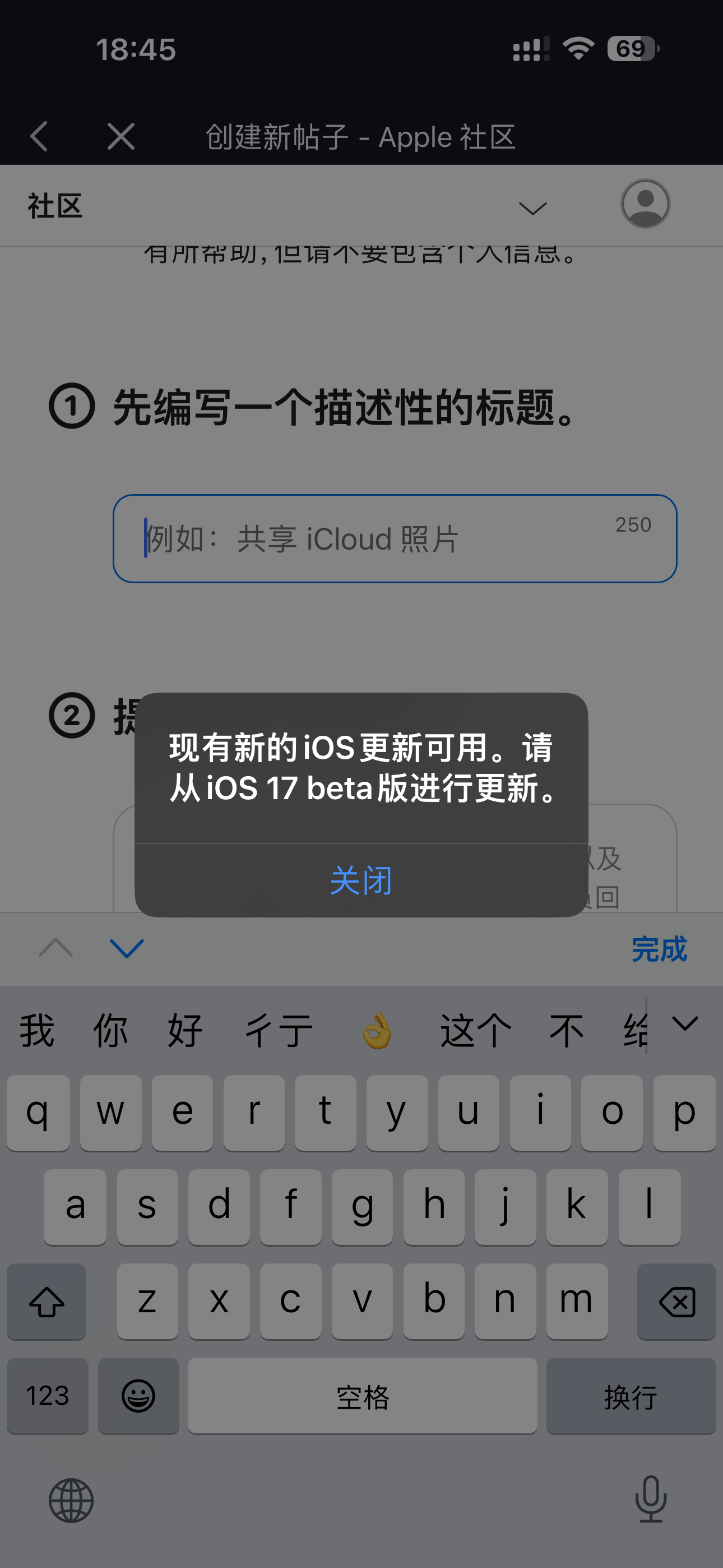The width and height of the screenshot is (723, 1568).
Task: Start dictation with the microphone icon
Action: tap(651, 1498)
